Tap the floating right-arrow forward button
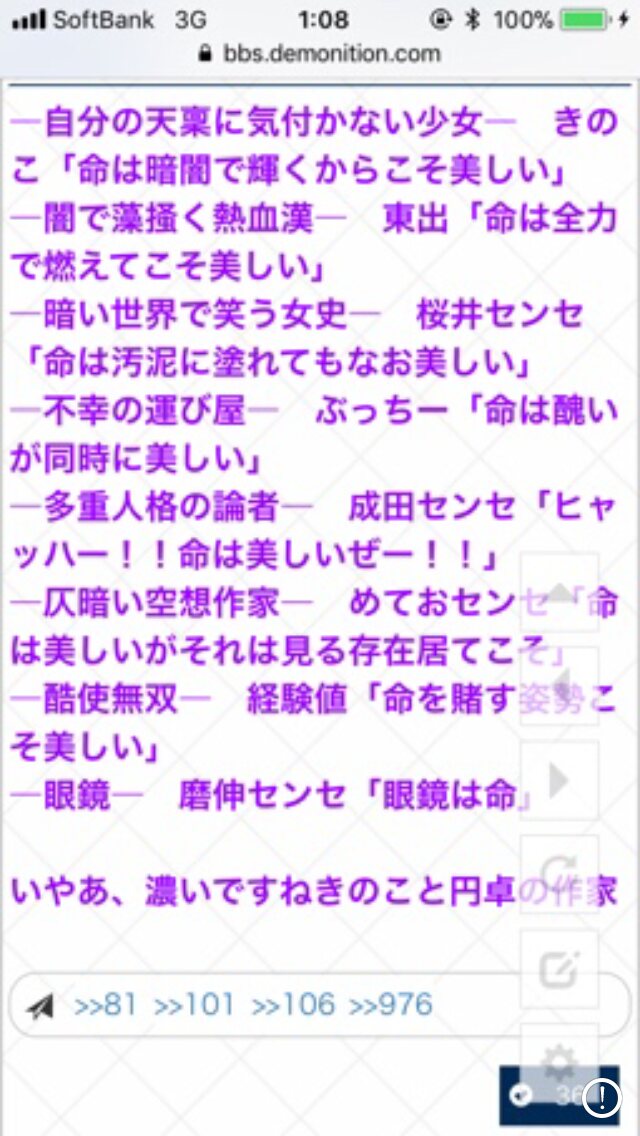Image resolution: width=640 pixels, height=1136 pixels. 559,780
